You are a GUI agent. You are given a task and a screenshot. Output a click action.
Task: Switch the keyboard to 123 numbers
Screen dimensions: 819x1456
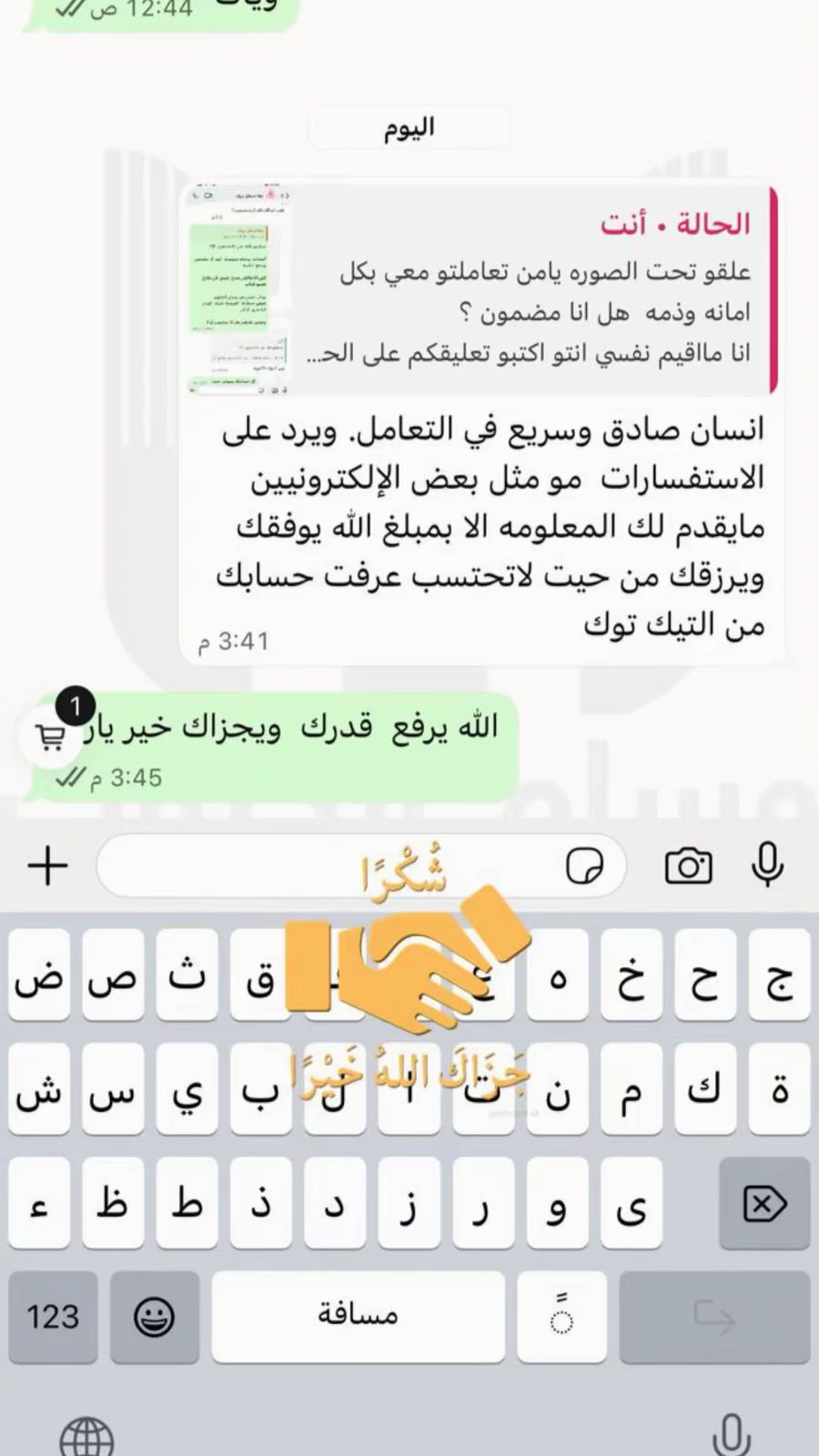coord(53,1316)
